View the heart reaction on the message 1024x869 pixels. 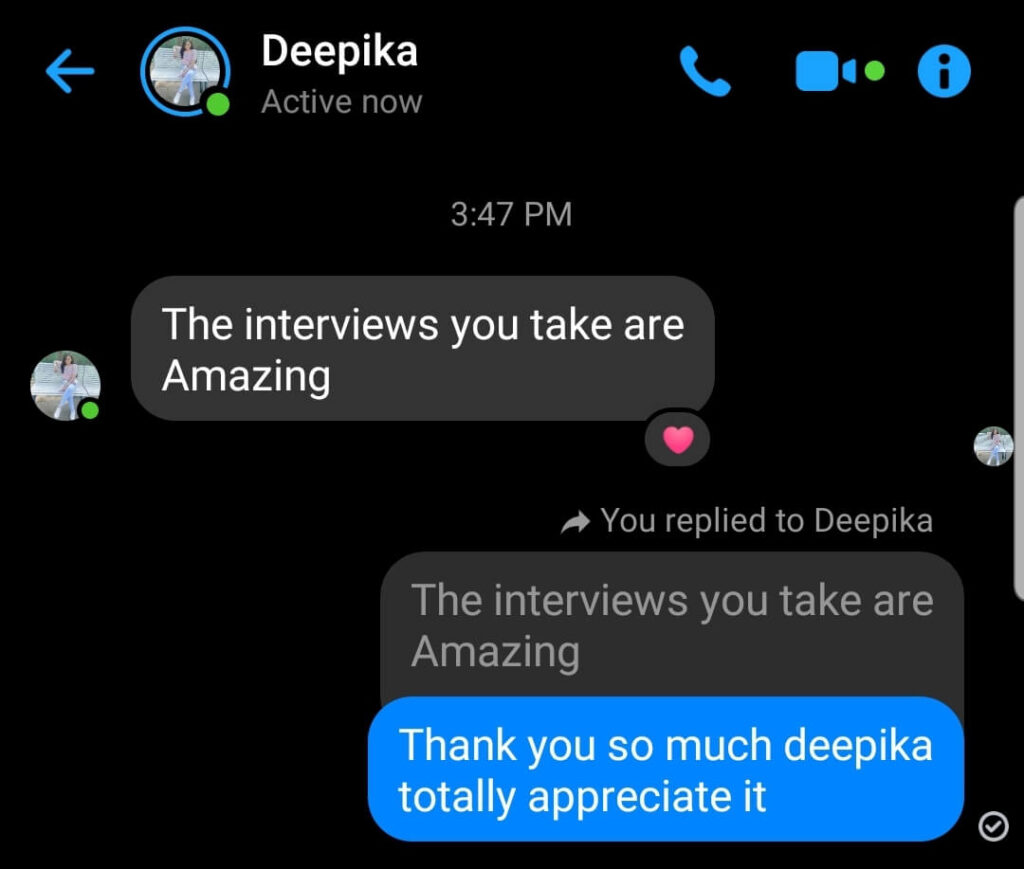678,440
